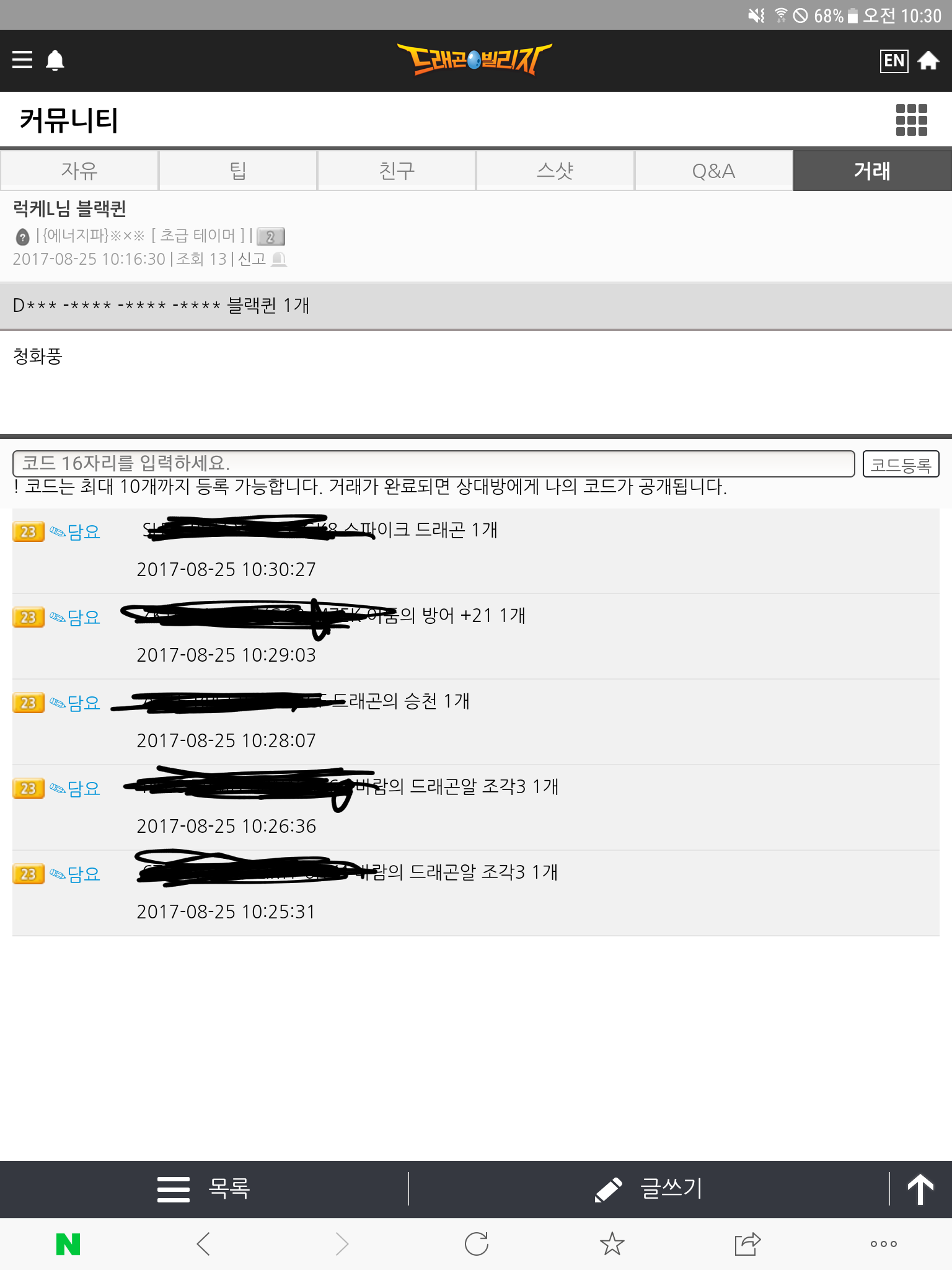Reload the page in the browser bar
The image size is (952, 1270).
click(476, 1243)
